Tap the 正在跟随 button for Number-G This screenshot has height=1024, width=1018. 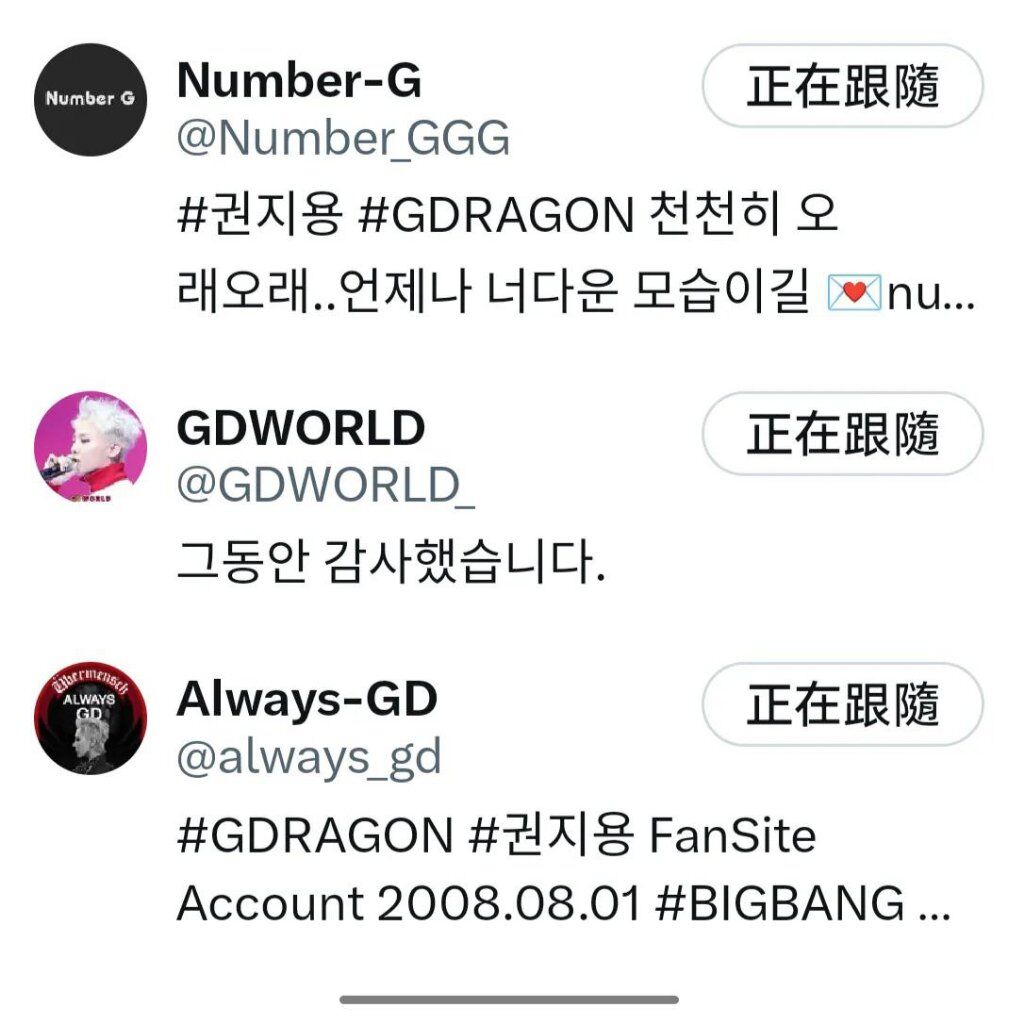pyautogui.click(x=842, y=86)
